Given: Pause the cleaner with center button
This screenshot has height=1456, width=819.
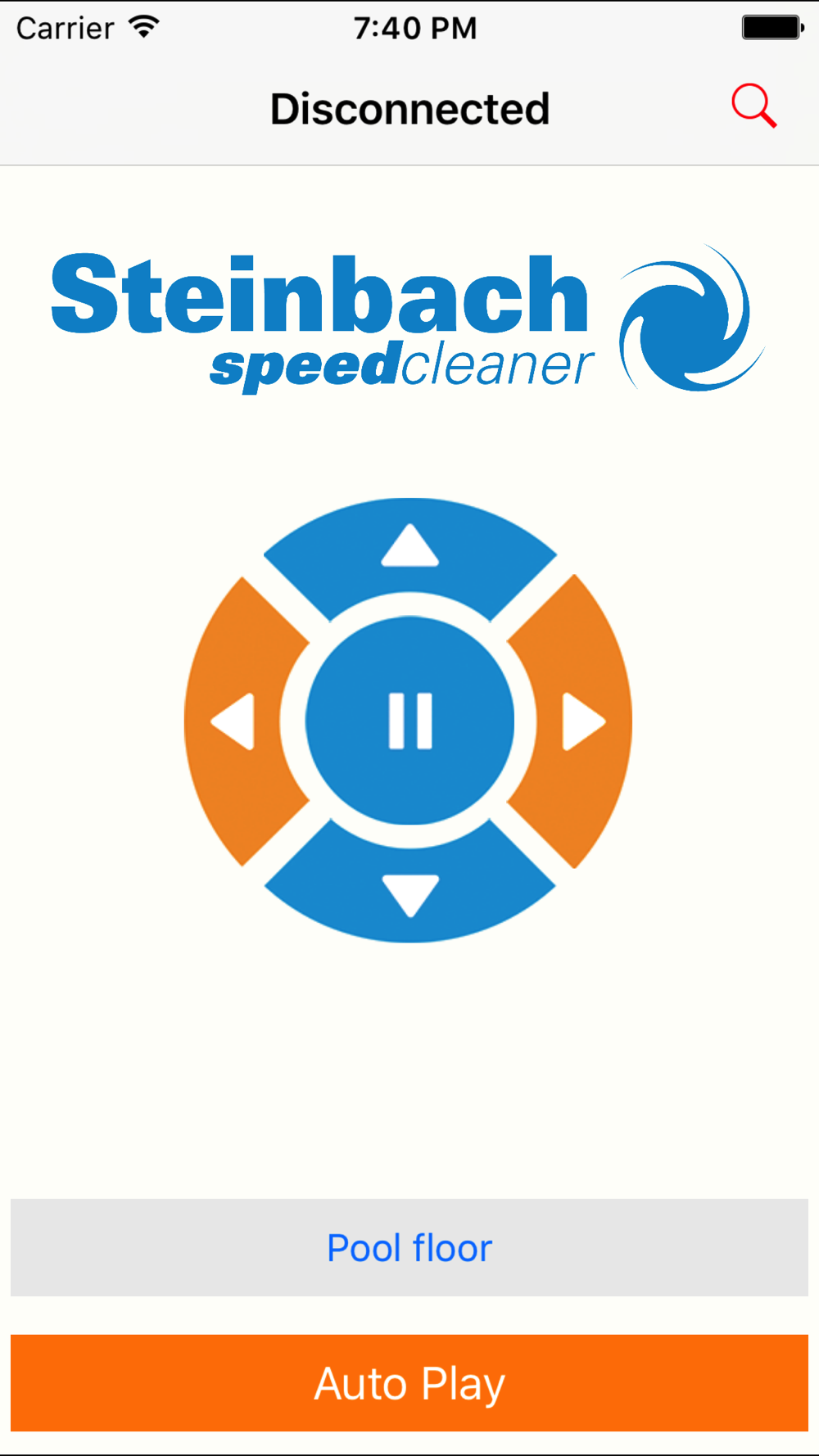Looking at the screenshot, I should pos(410,721).
